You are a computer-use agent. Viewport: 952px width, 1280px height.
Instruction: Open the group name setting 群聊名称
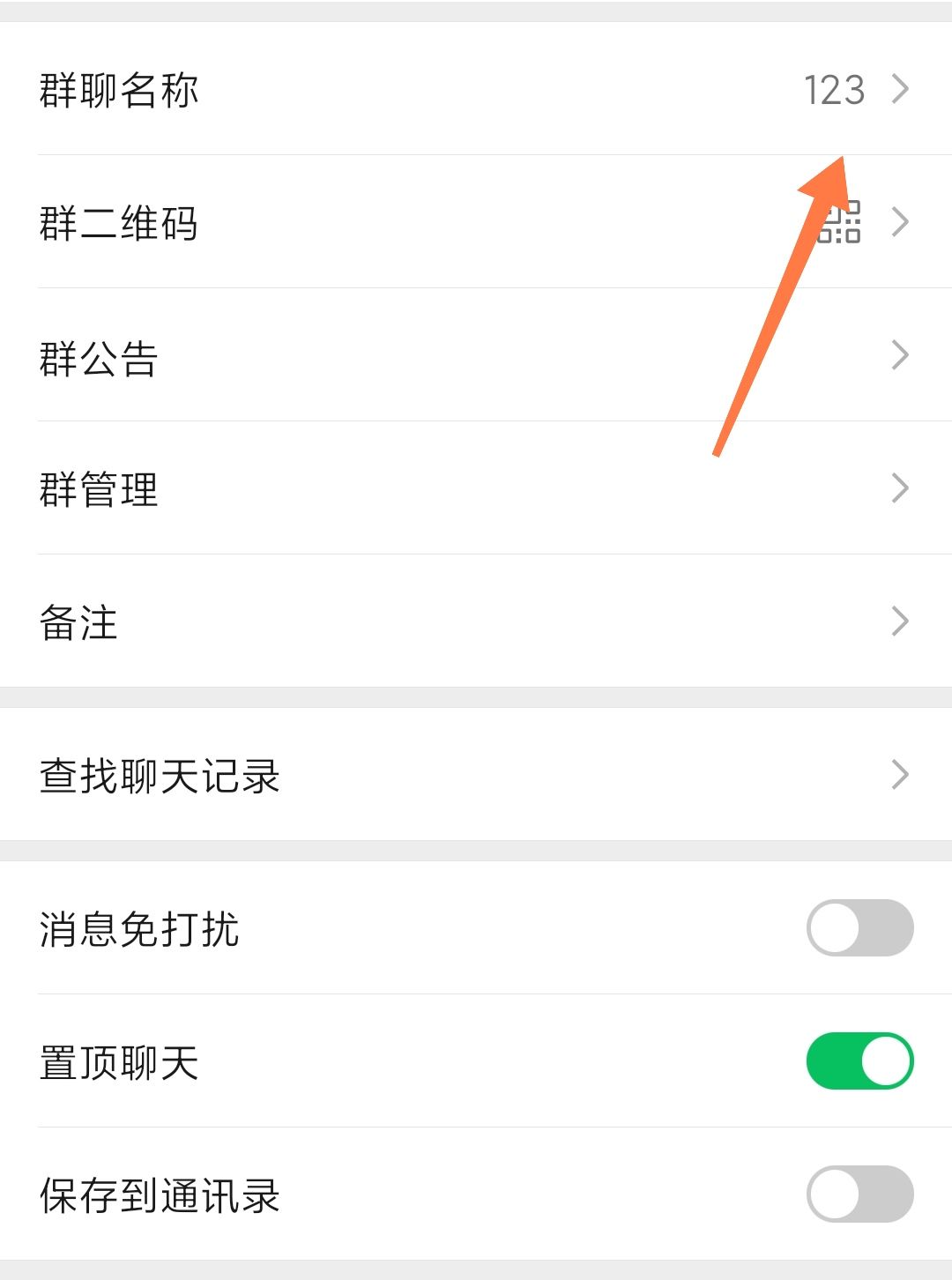point(119,91)
